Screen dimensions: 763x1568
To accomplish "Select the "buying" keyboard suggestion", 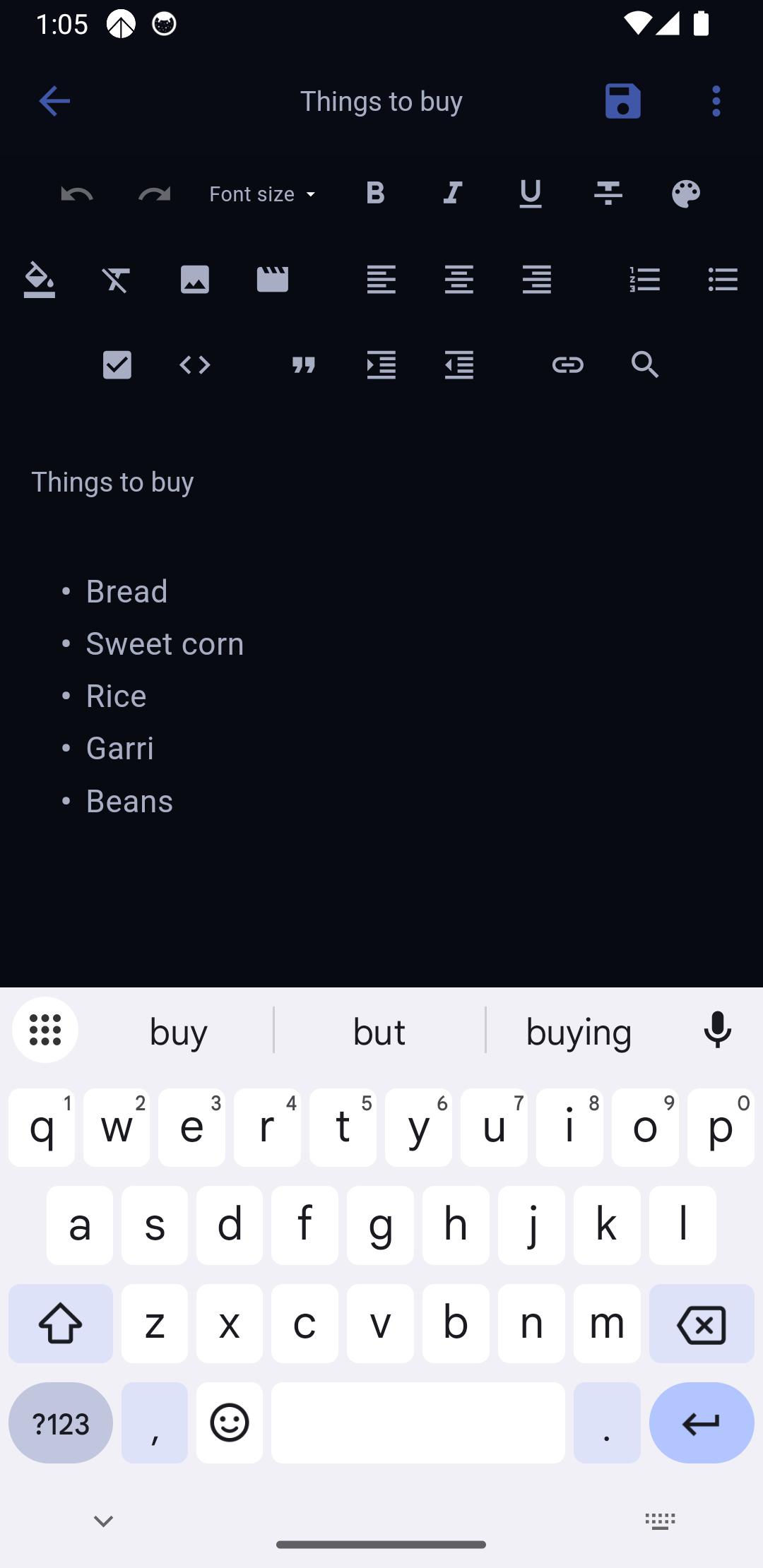I will click(579, 1032).
